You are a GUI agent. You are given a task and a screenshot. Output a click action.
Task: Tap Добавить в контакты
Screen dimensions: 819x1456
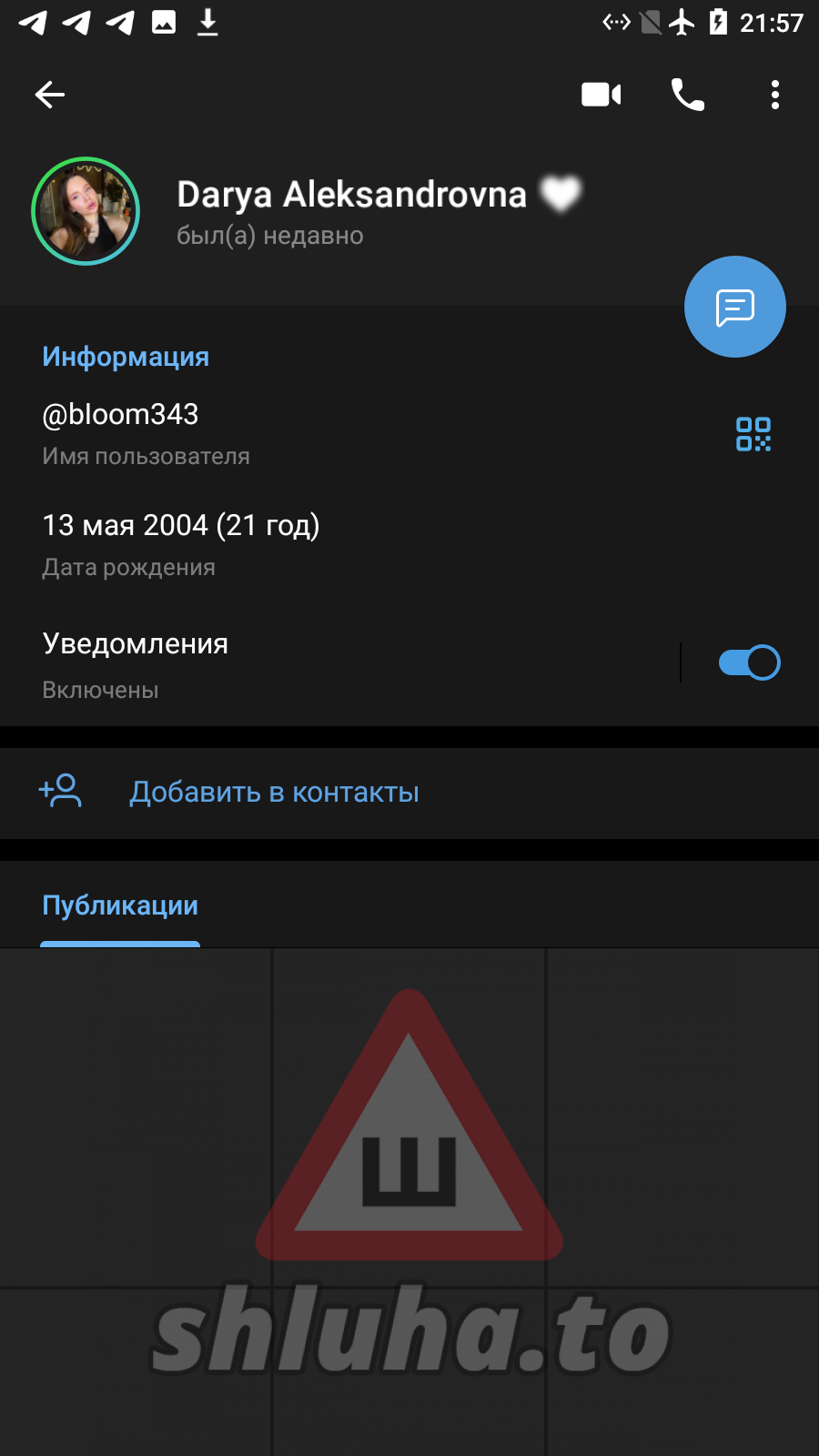point(273,793)
